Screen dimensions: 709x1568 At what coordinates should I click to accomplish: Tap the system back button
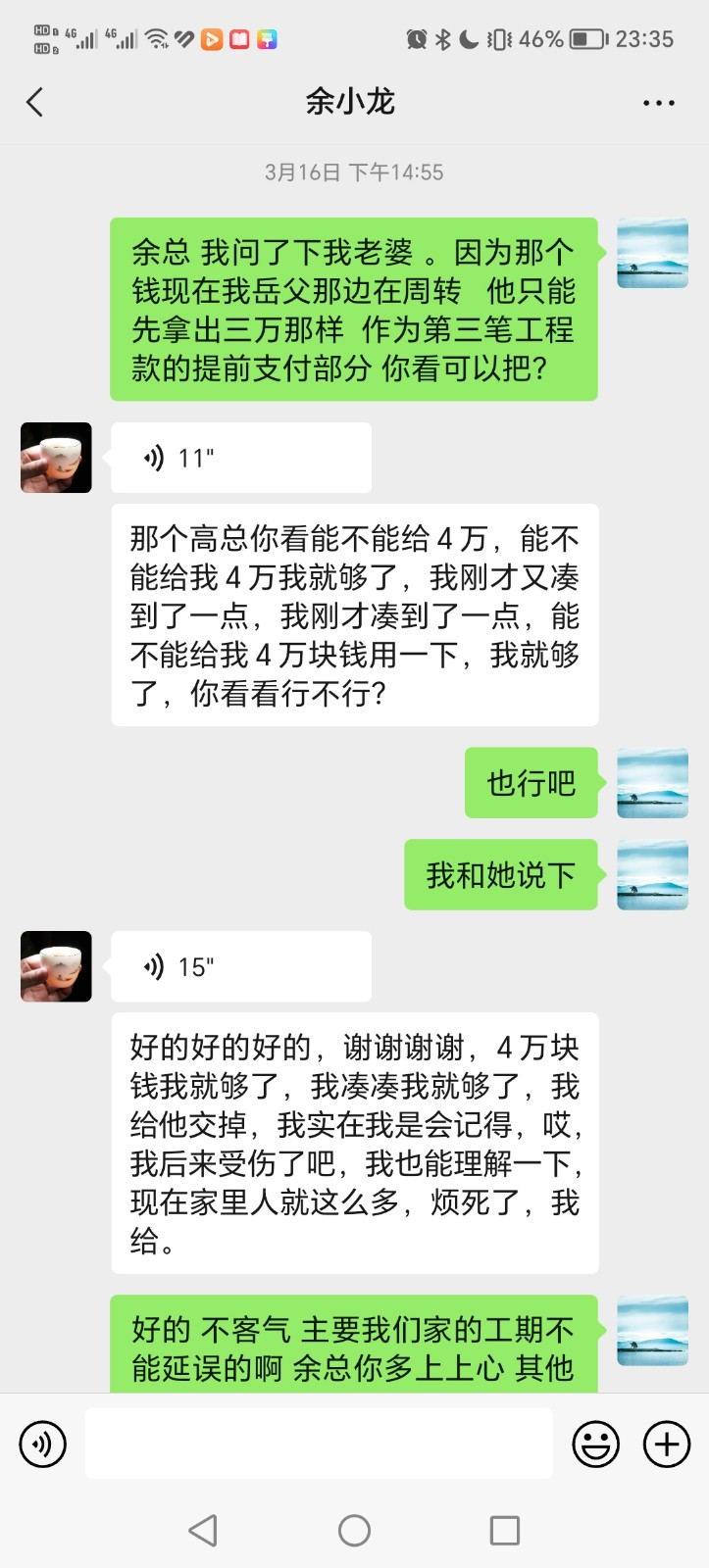click(x=203, y=1530)
